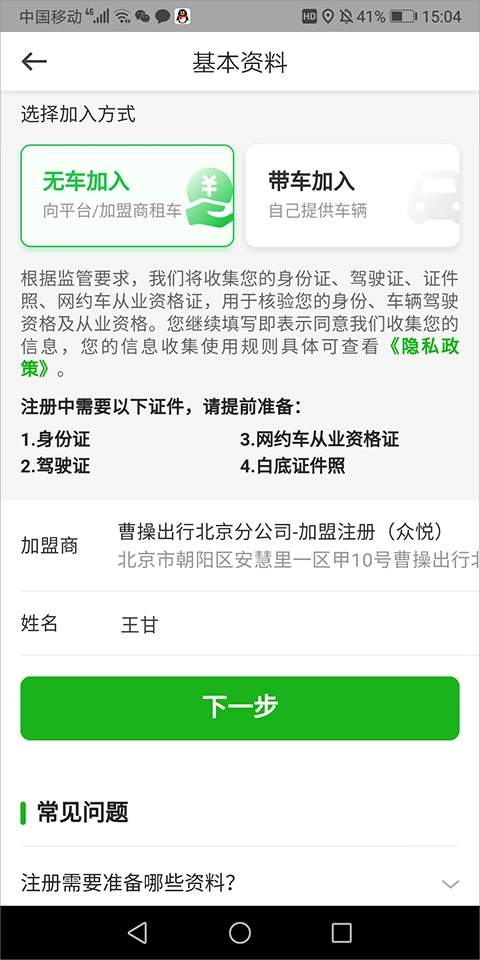Select the 无车加入 option

pyautogui.click(x=127, y=196)
